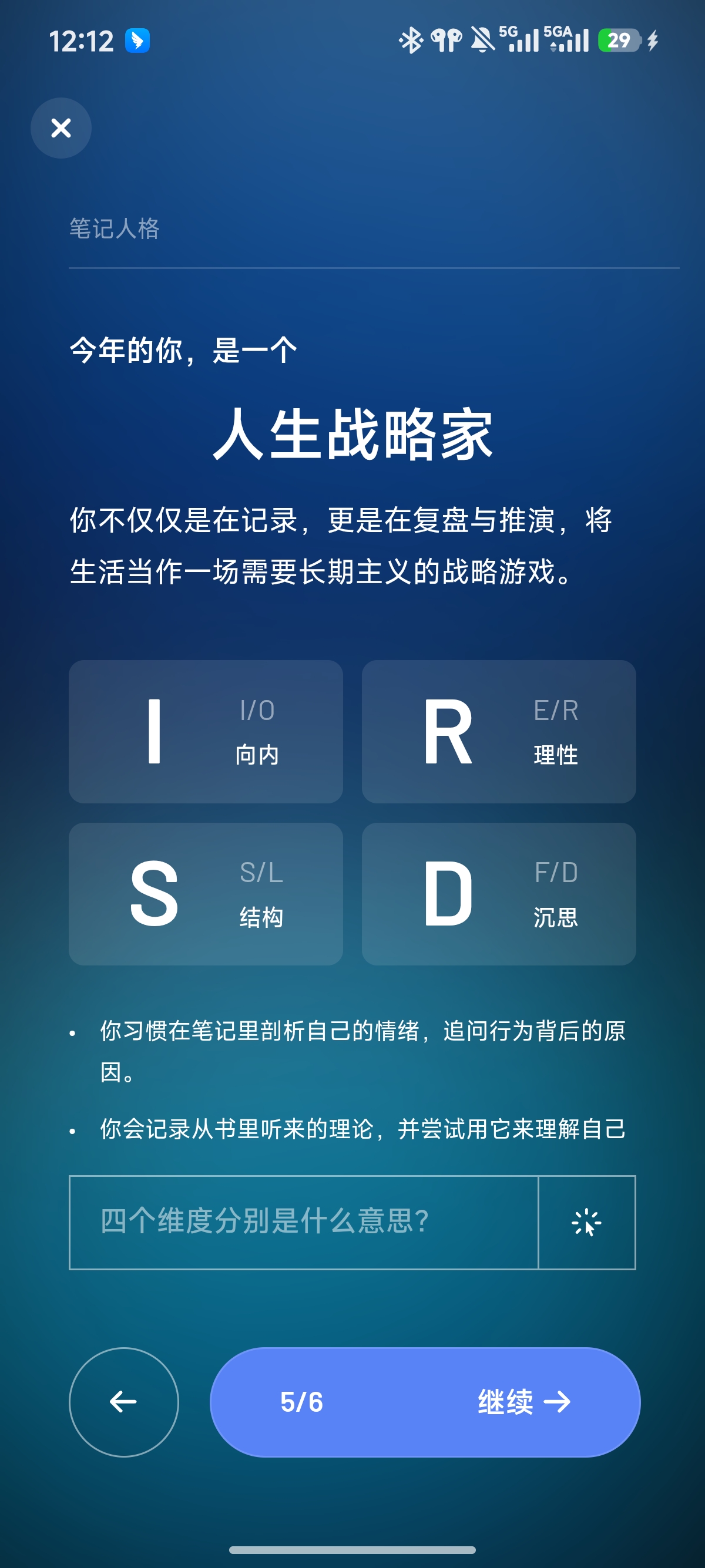Open the I/O 向内 dimension card

(x=206, y=731)
